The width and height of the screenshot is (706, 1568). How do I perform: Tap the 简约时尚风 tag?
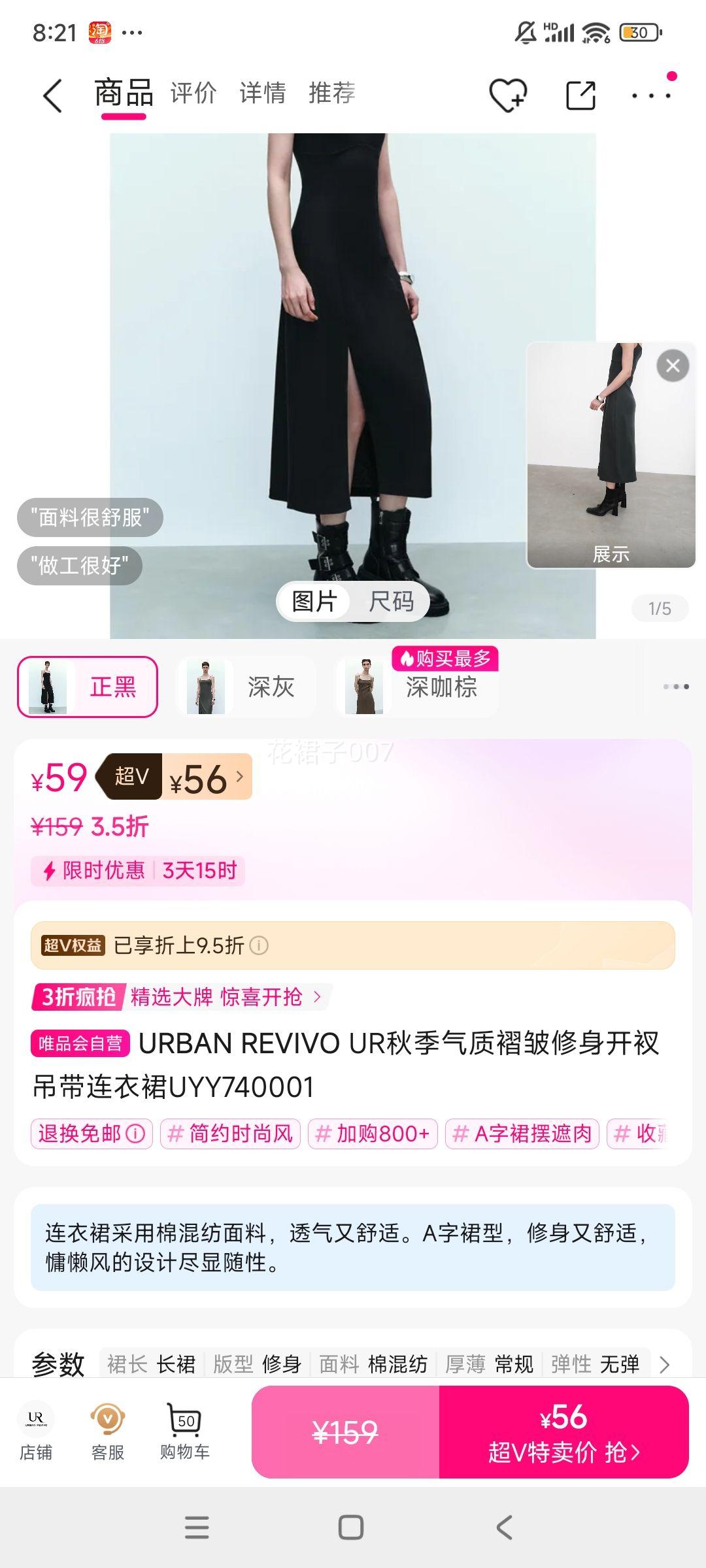[x=230, y=1134]
